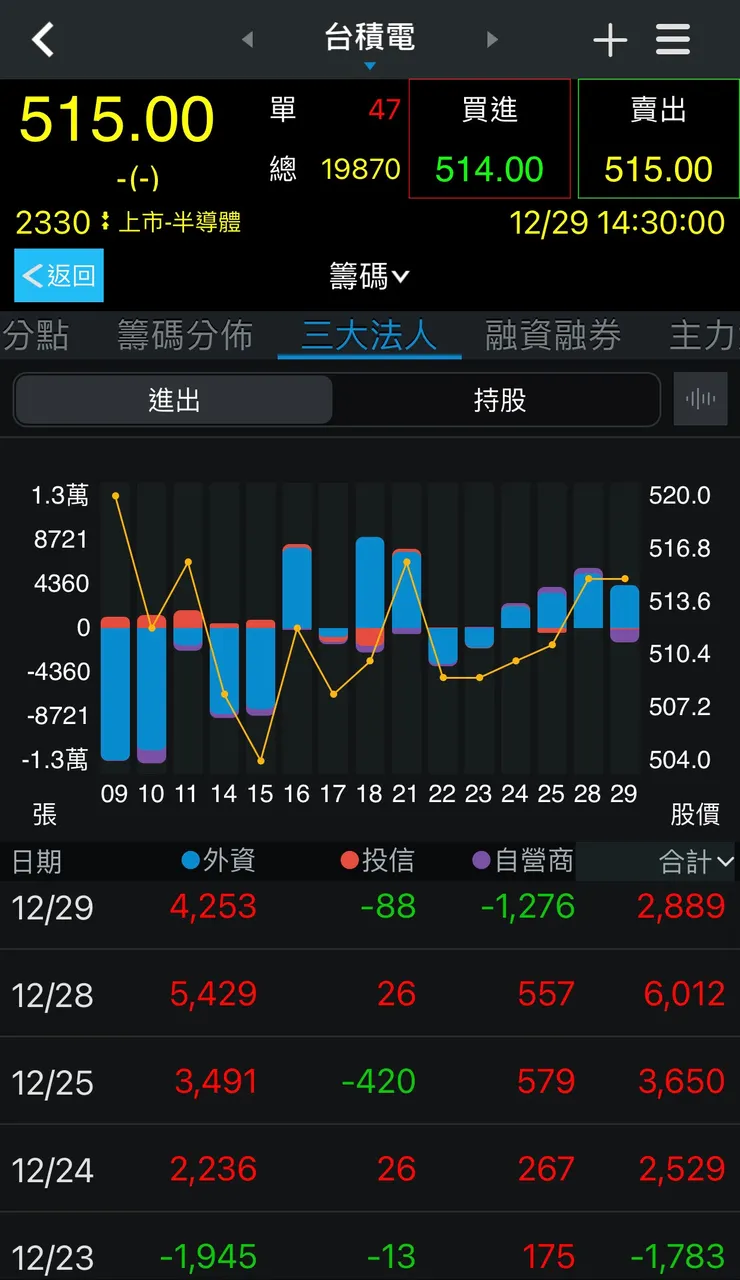Tap the 買進 514.00 box
740x1280 pixels.
click(x=489, y=138)
